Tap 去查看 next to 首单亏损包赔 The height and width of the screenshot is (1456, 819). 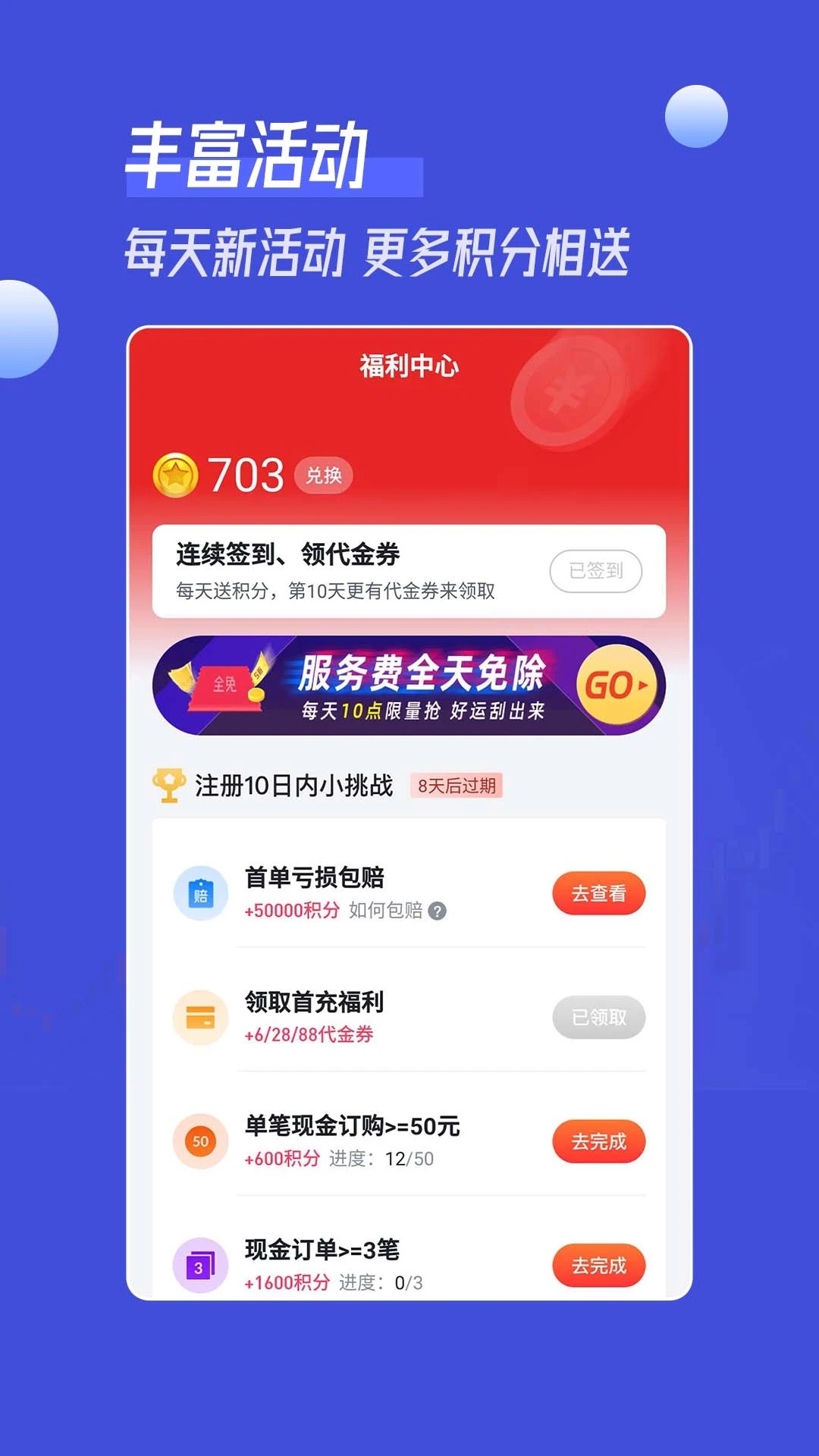(x=599, y=893)
